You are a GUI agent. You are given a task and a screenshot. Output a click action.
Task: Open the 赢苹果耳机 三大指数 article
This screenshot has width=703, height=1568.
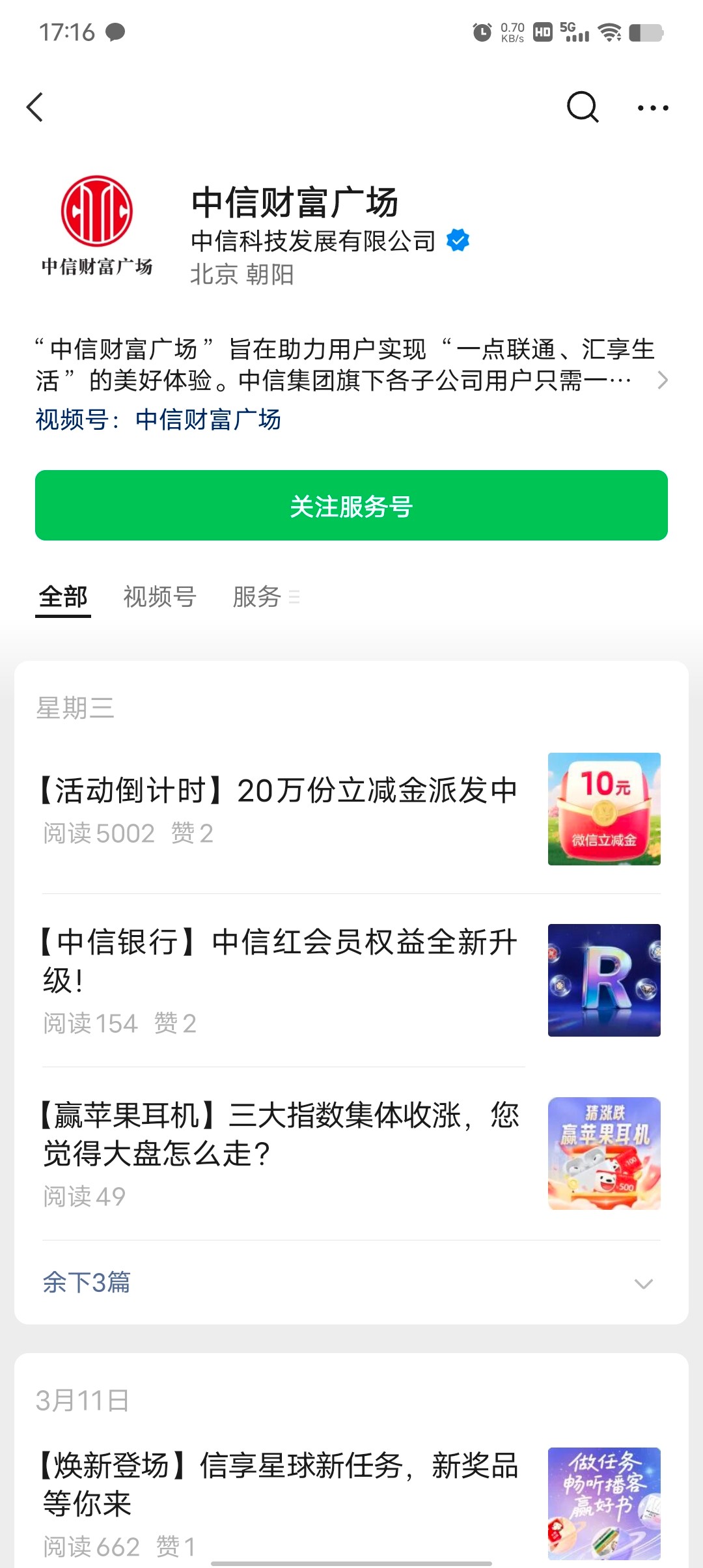280,1134
